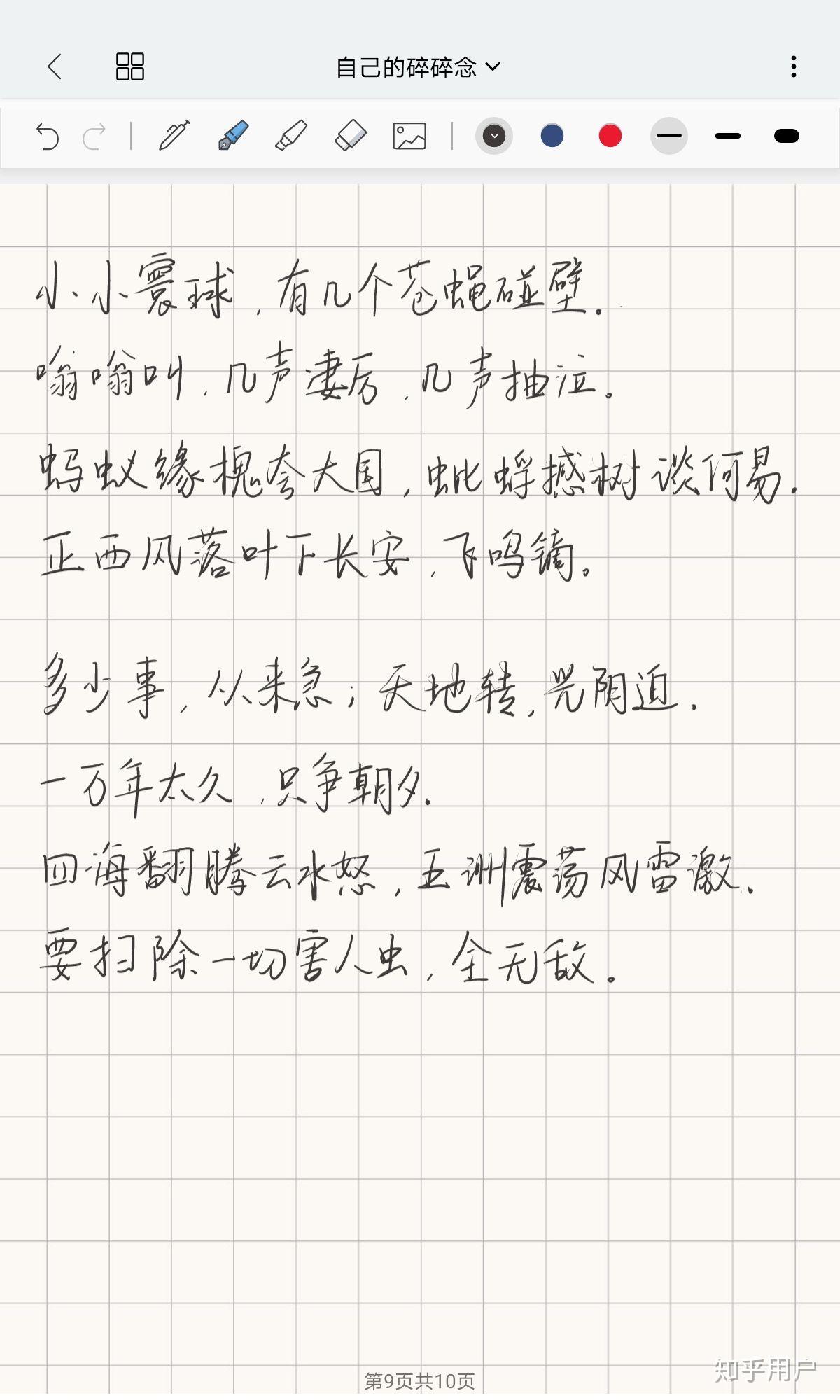840x1400 pixels.
Task: Select the medium stroke width
Action: point(728,136)
